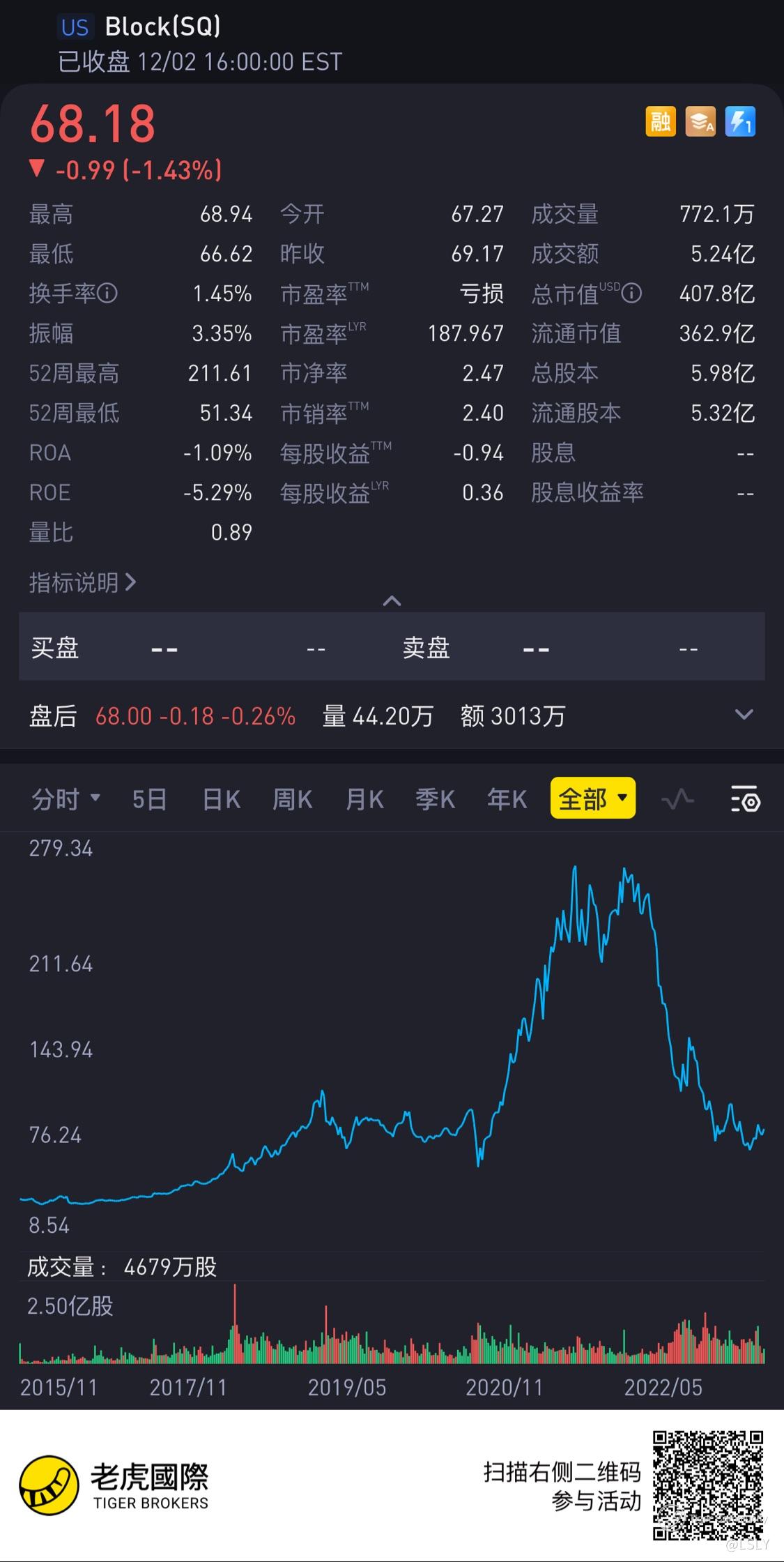Switch to 日K chart

click(x=222, y=799)
